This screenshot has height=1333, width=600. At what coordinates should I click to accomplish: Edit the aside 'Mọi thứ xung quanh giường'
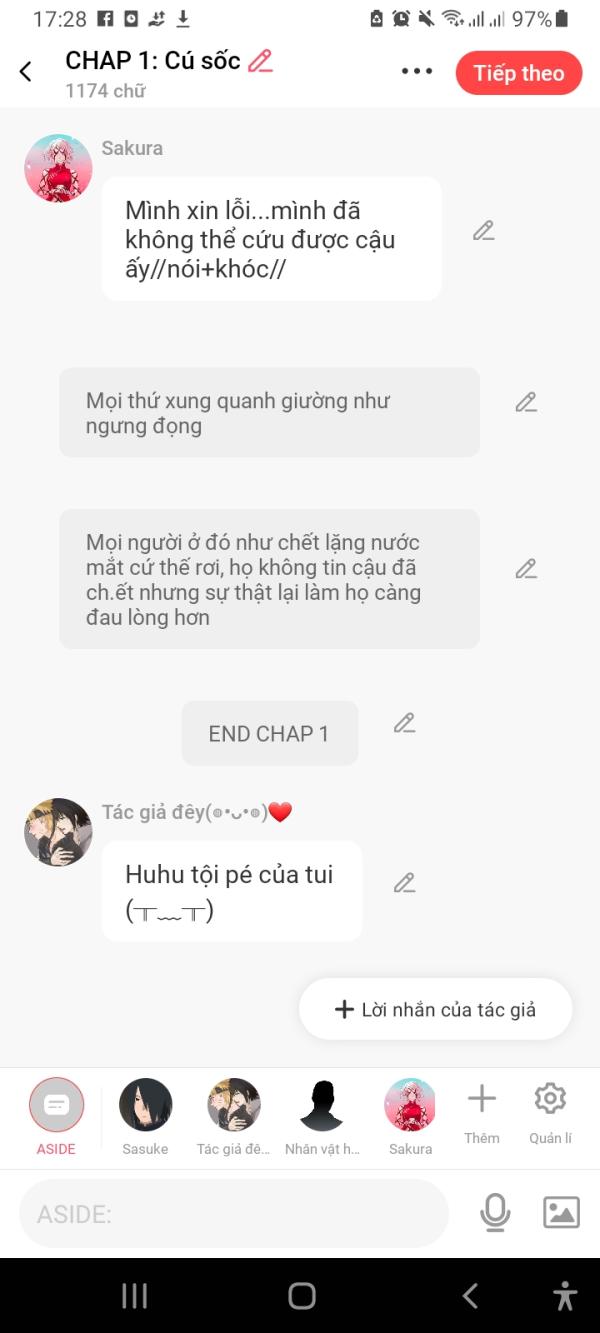click(526, 403)
